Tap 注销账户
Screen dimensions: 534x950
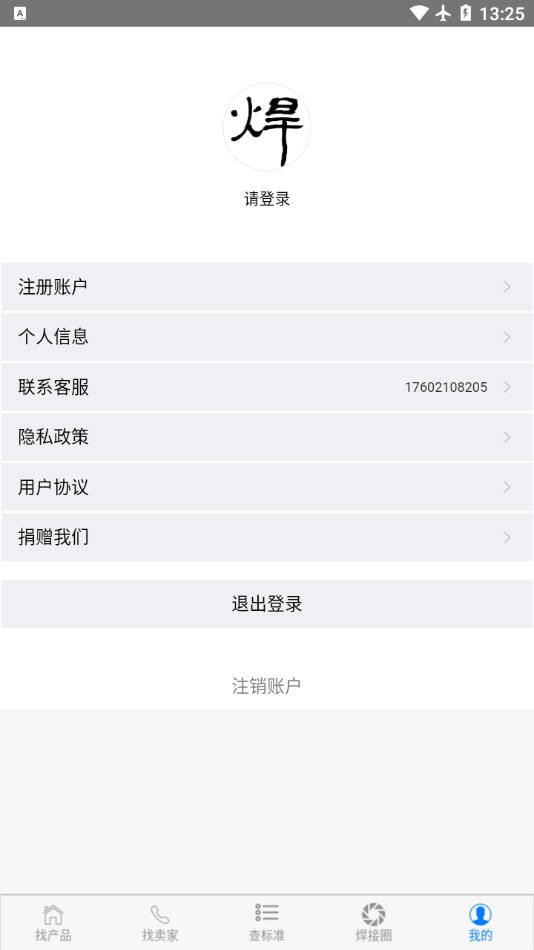coord(267,686)
